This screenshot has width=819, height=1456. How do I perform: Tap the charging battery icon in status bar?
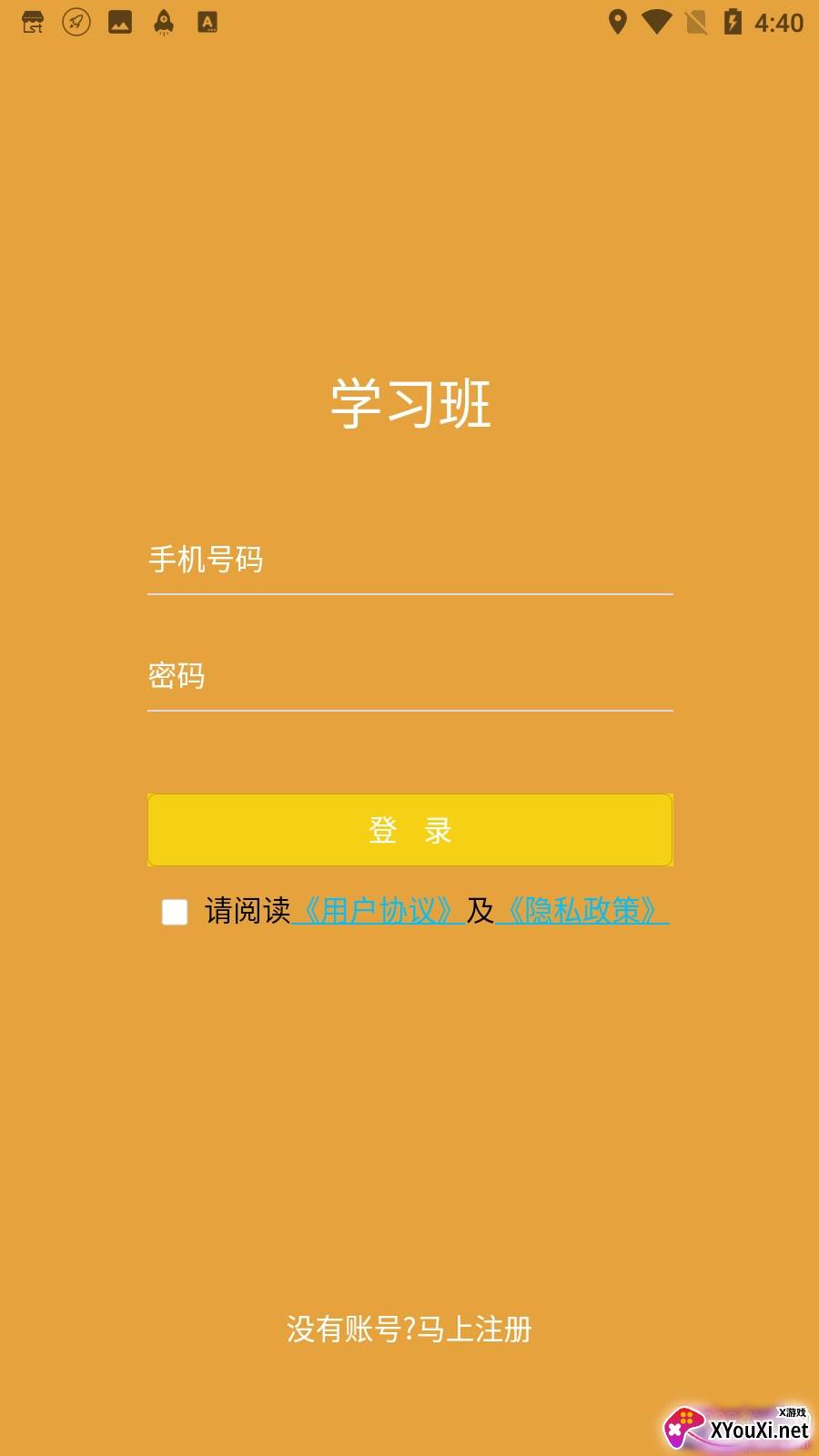pyautogui.click(x=733, y=22)
